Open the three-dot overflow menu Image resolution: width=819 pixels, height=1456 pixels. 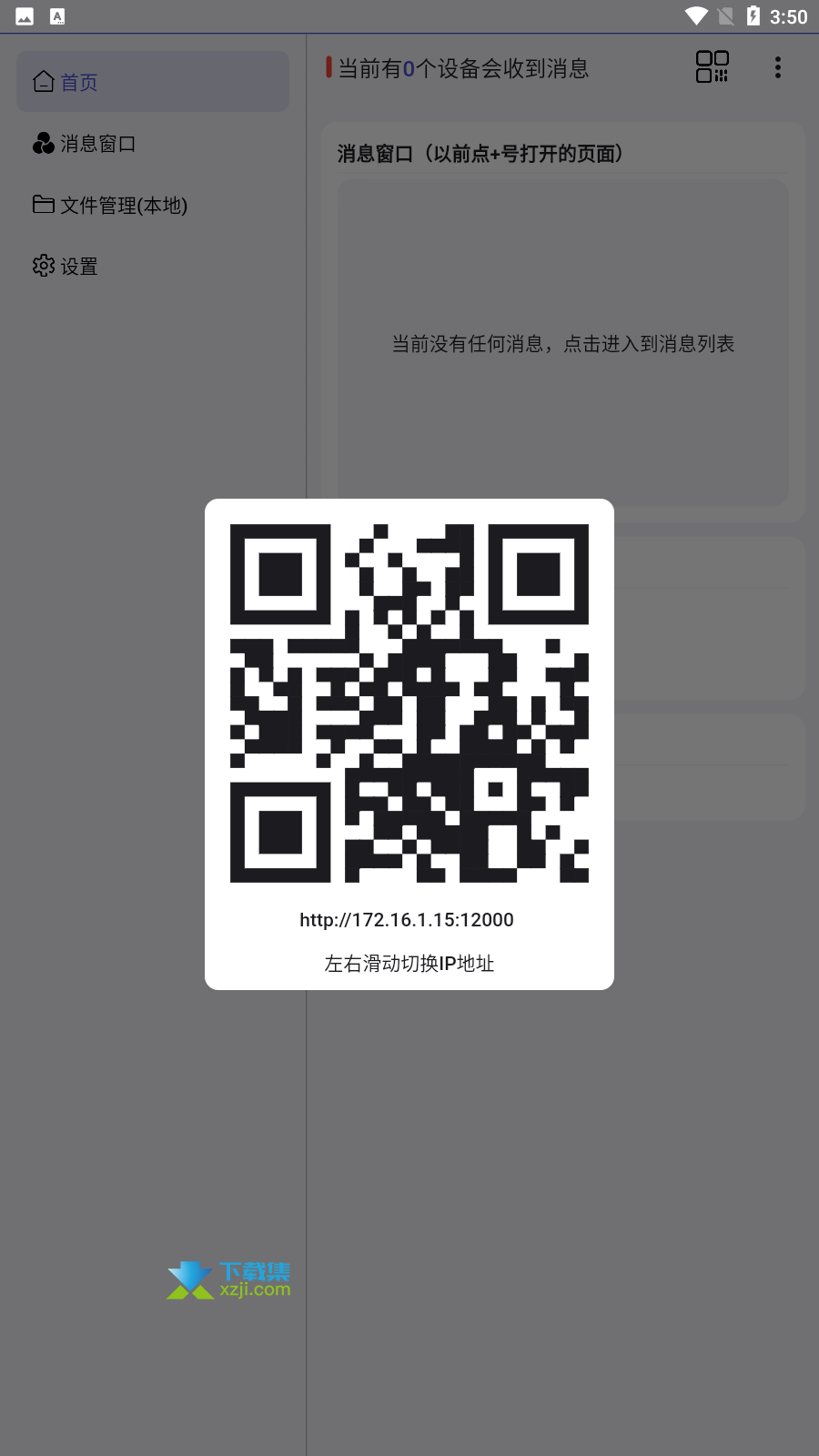tap(777, 67)
